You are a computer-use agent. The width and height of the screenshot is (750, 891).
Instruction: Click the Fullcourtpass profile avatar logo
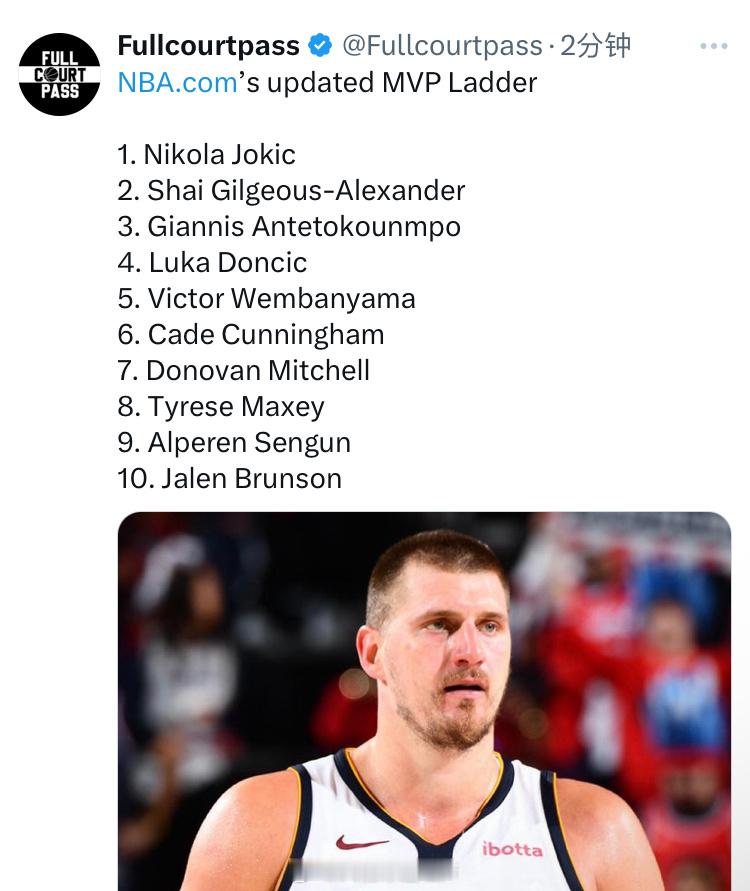click(x=60, y=70)
